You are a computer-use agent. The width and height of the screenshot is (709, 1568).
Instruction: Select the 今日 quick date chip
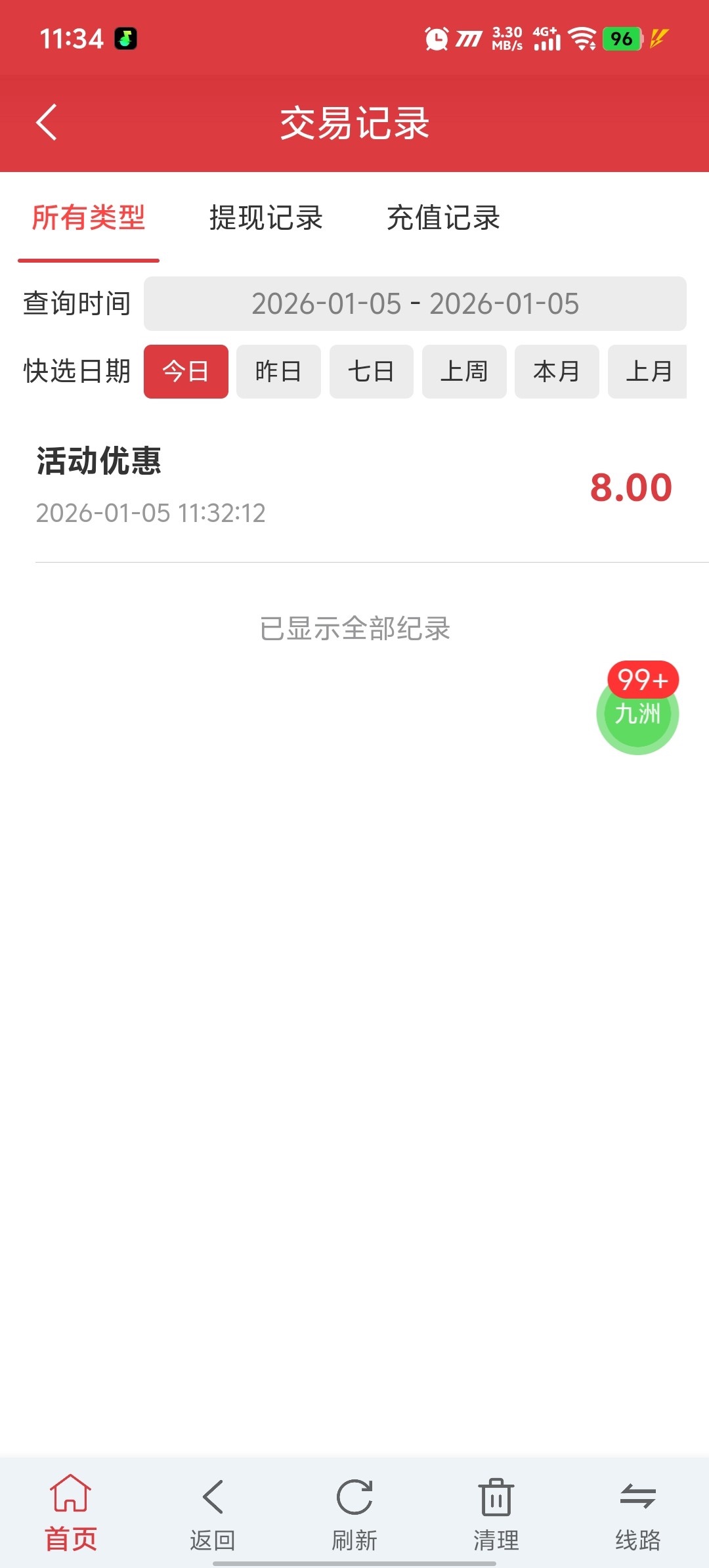pyautogui.click(x=186, y=372)
